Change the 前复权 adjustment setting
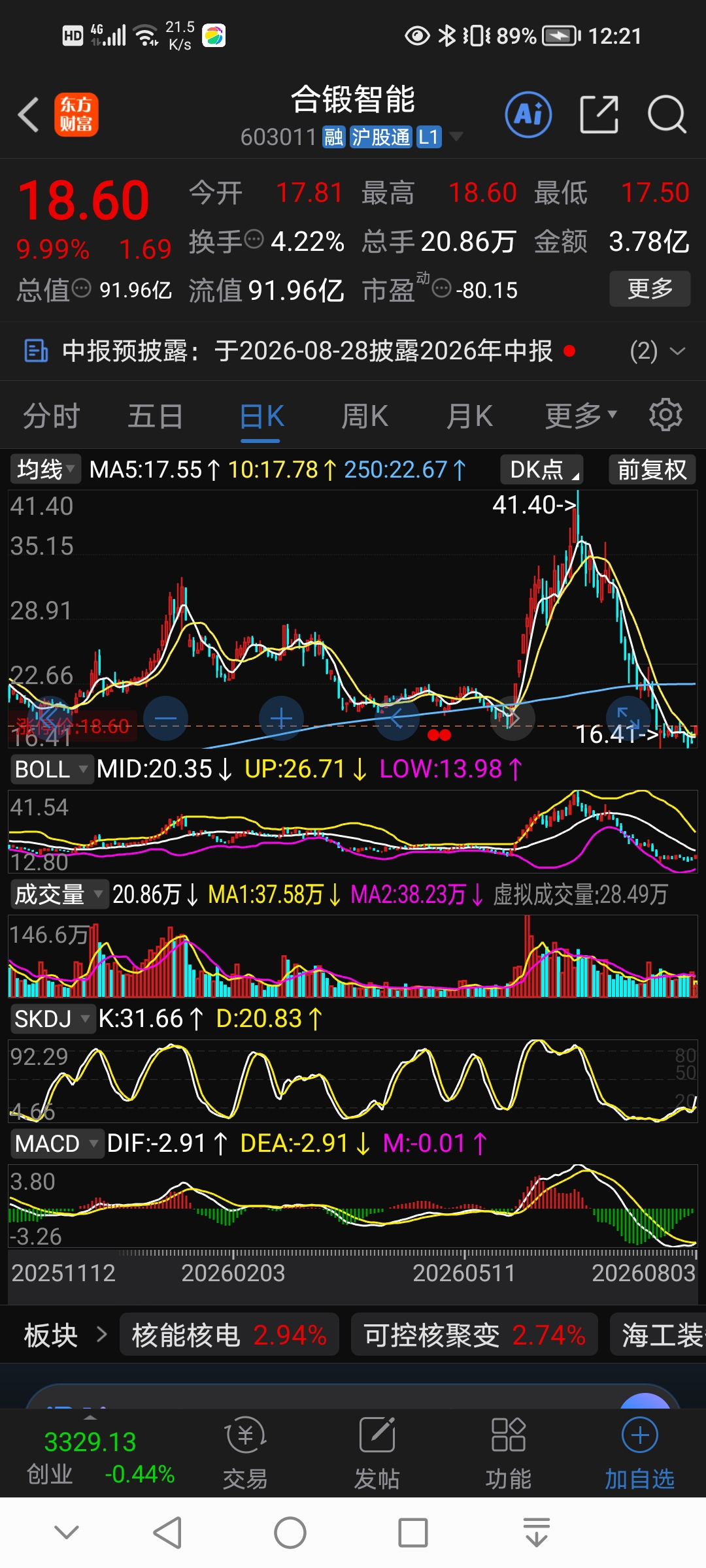 point(652,469)
